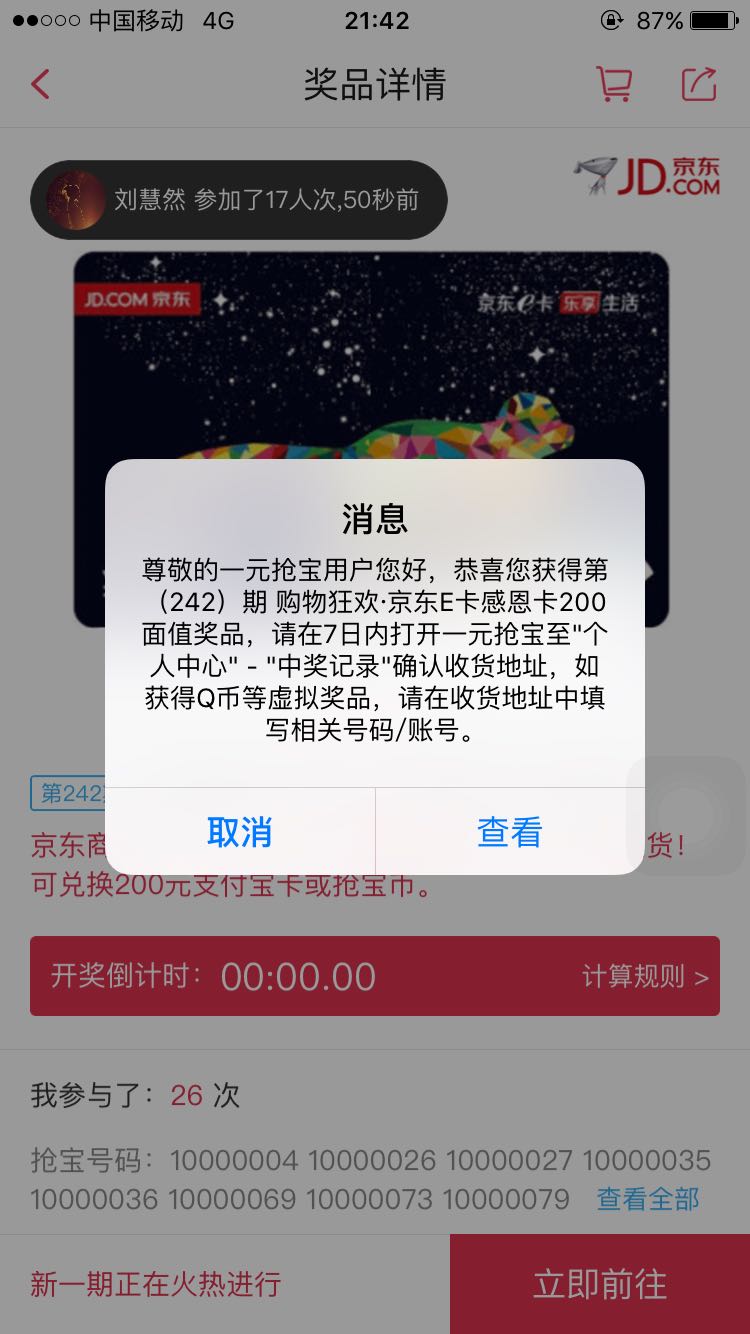The height and width of the screenshot is (1334, 750).
Task: Go back from 奖品详情
Action: point(40,84)
